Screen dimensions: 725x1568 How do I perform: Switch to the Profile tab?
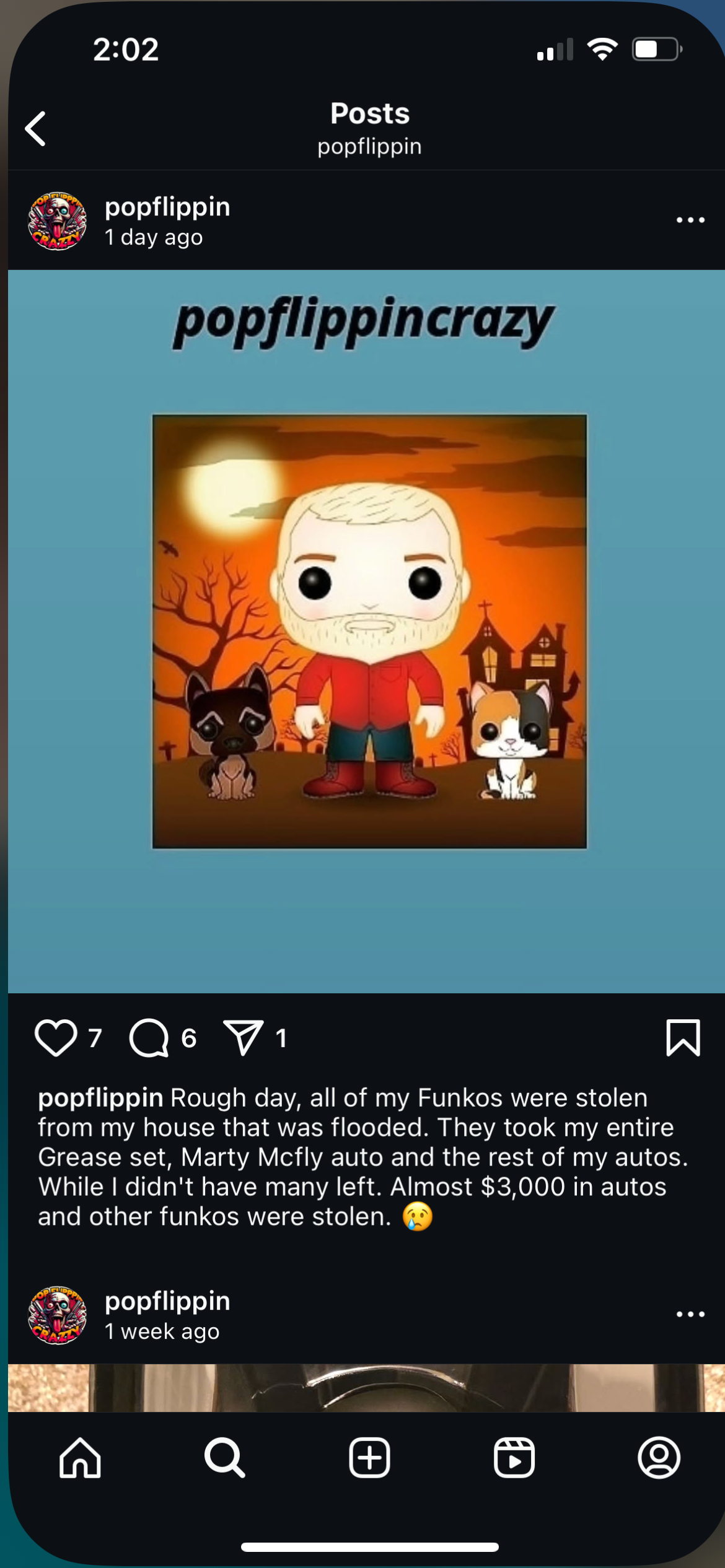(659, 1458)
